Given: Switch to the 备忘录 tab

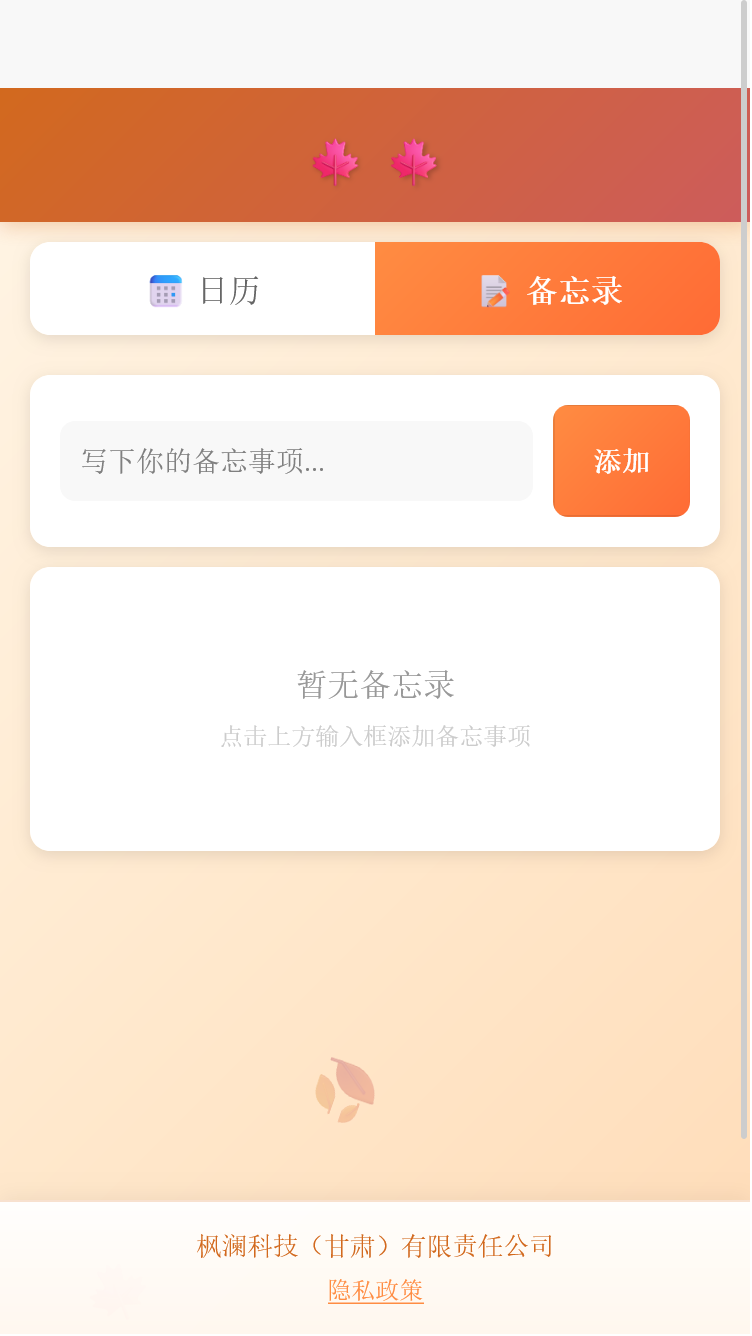Looking at the screenshot, I should click(547, 289).
